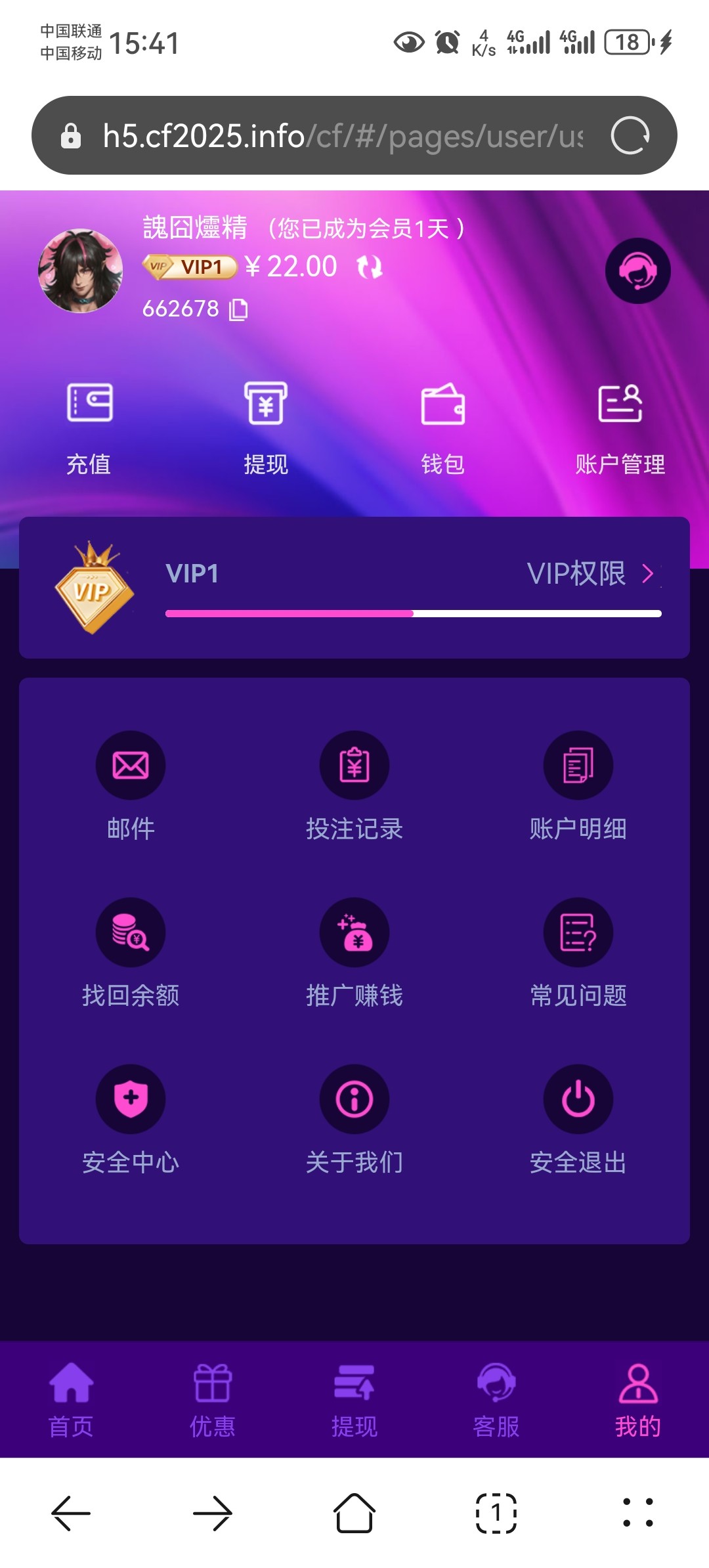Image resolution: width=709 pixels, height=1568 pixels.
Task: Reload the page from address bar
Action: 630,136
